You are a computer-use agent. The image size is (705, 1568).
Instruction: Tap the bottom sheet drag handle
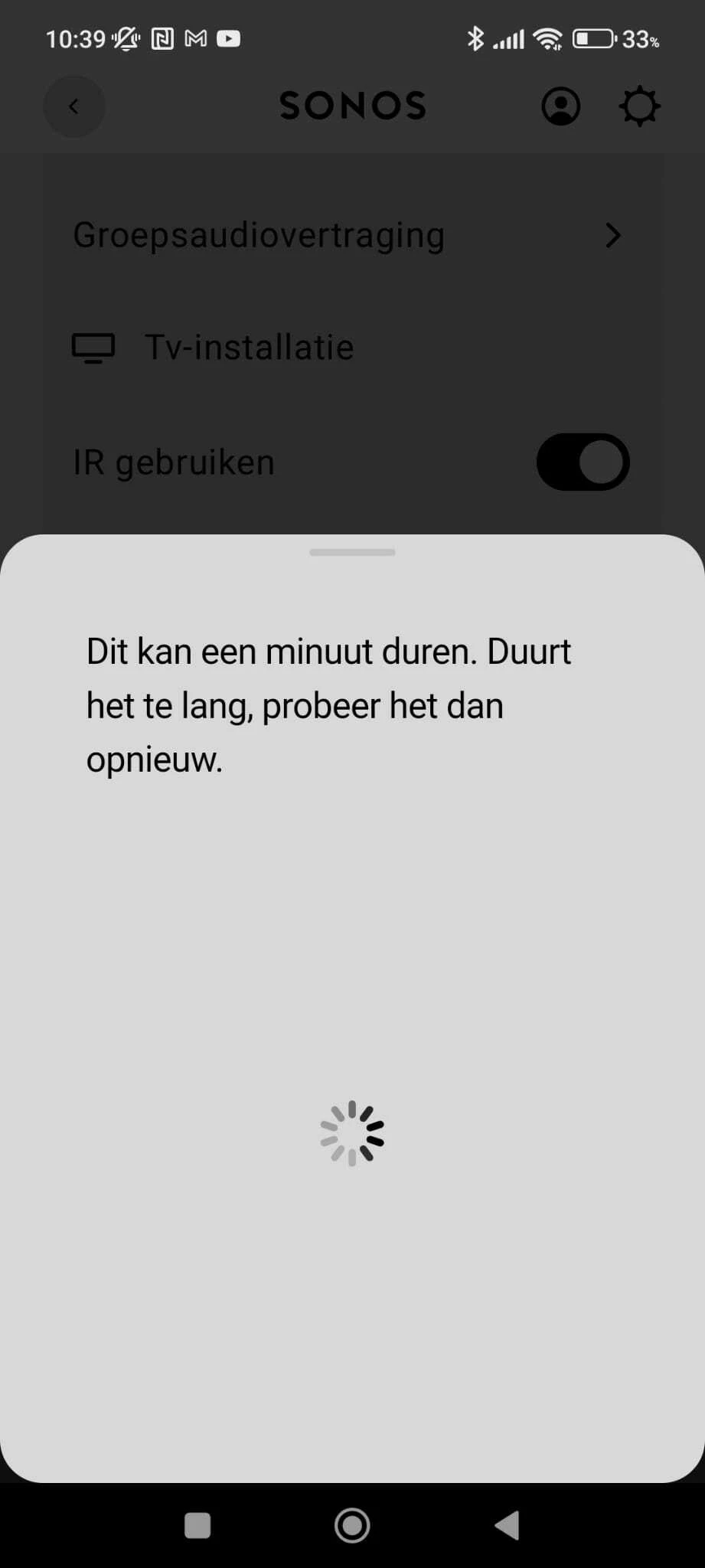pos(352,552)
